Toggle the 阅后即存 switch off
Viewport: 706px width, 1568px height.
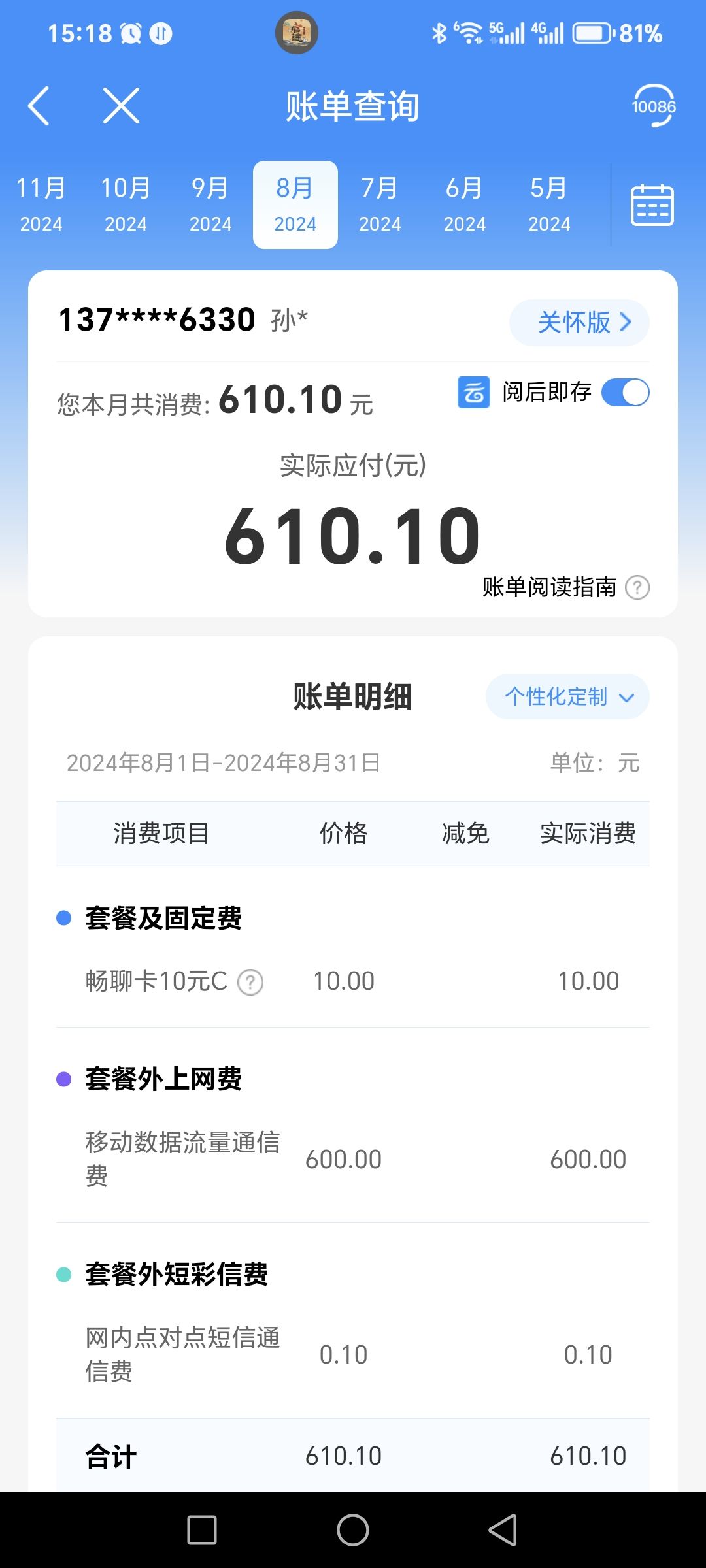click(x=625, y=393)
